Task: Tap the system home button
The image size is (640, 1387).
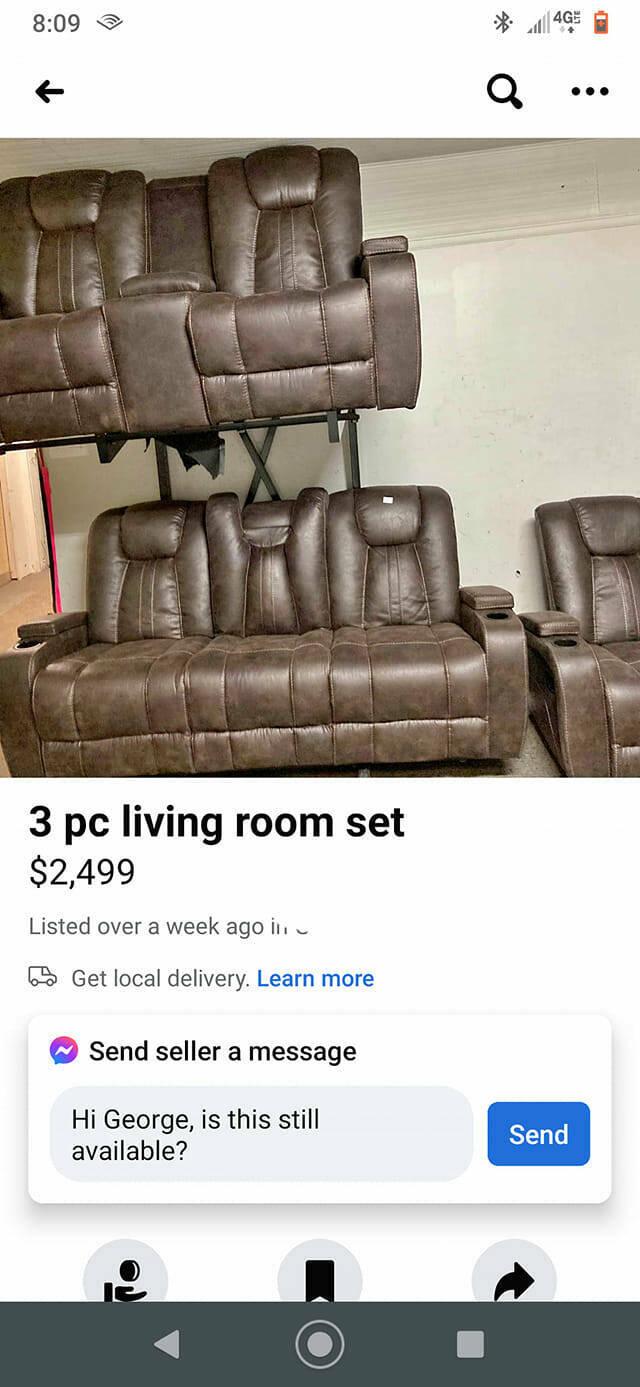Action: coord(320,1344)
